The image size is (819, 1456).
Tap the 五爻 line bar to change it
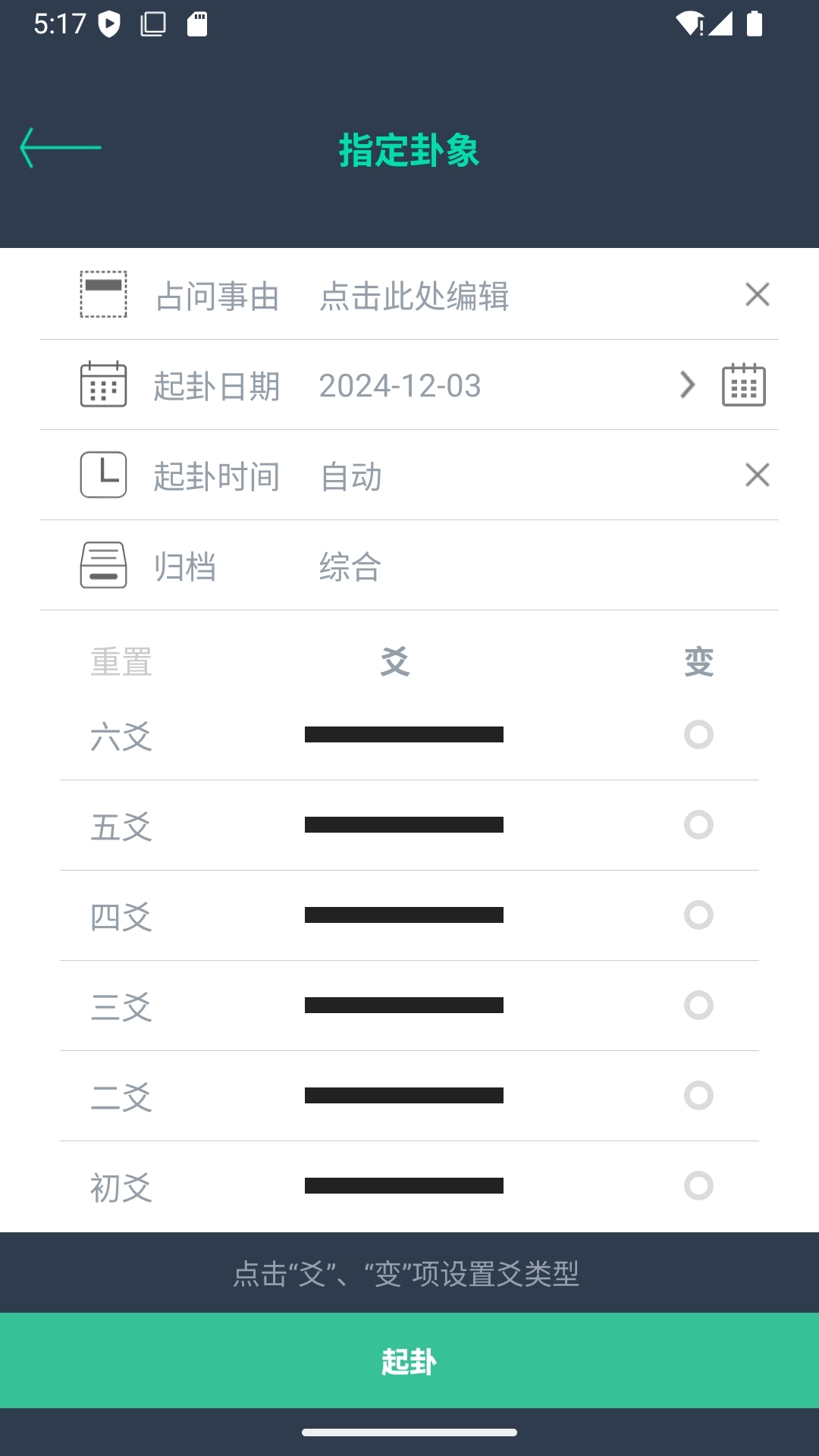click(x=404, y=825)
